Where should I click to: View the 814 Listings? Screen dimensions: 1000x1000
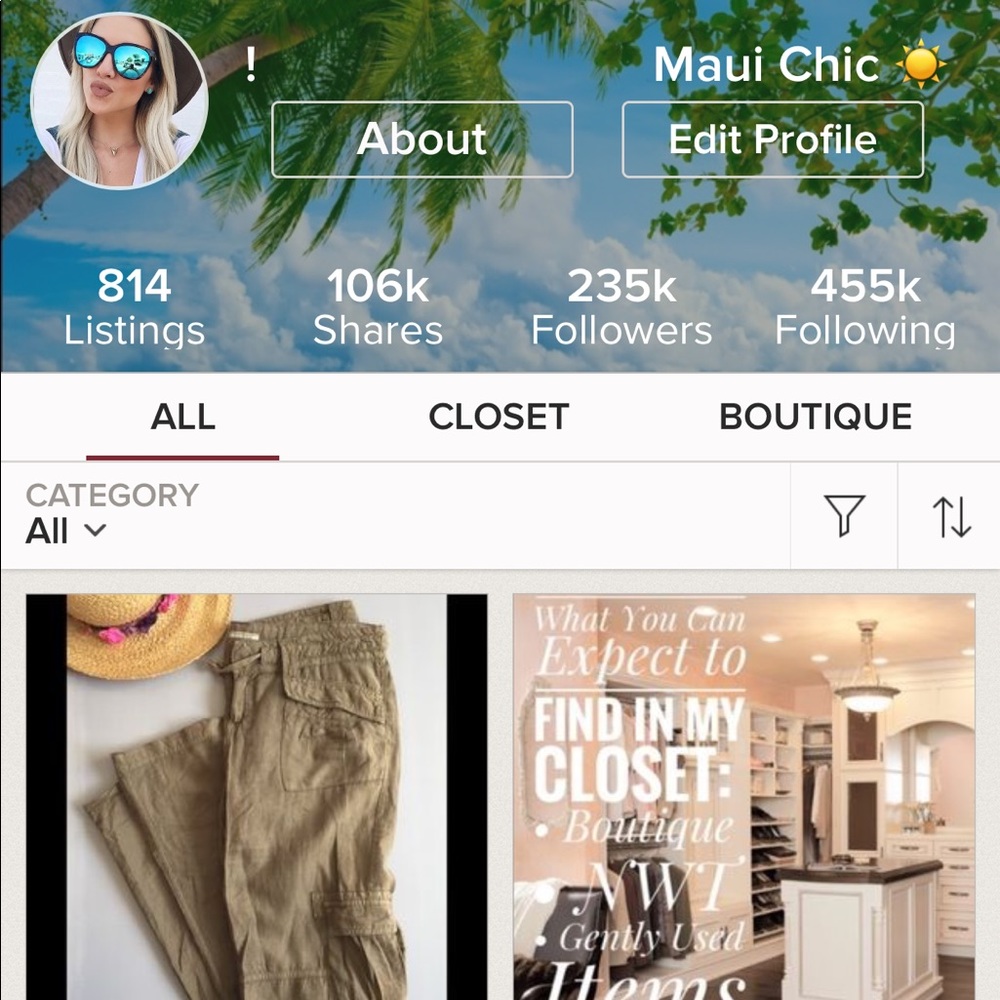pyautogui.click(x=134, y=308)
